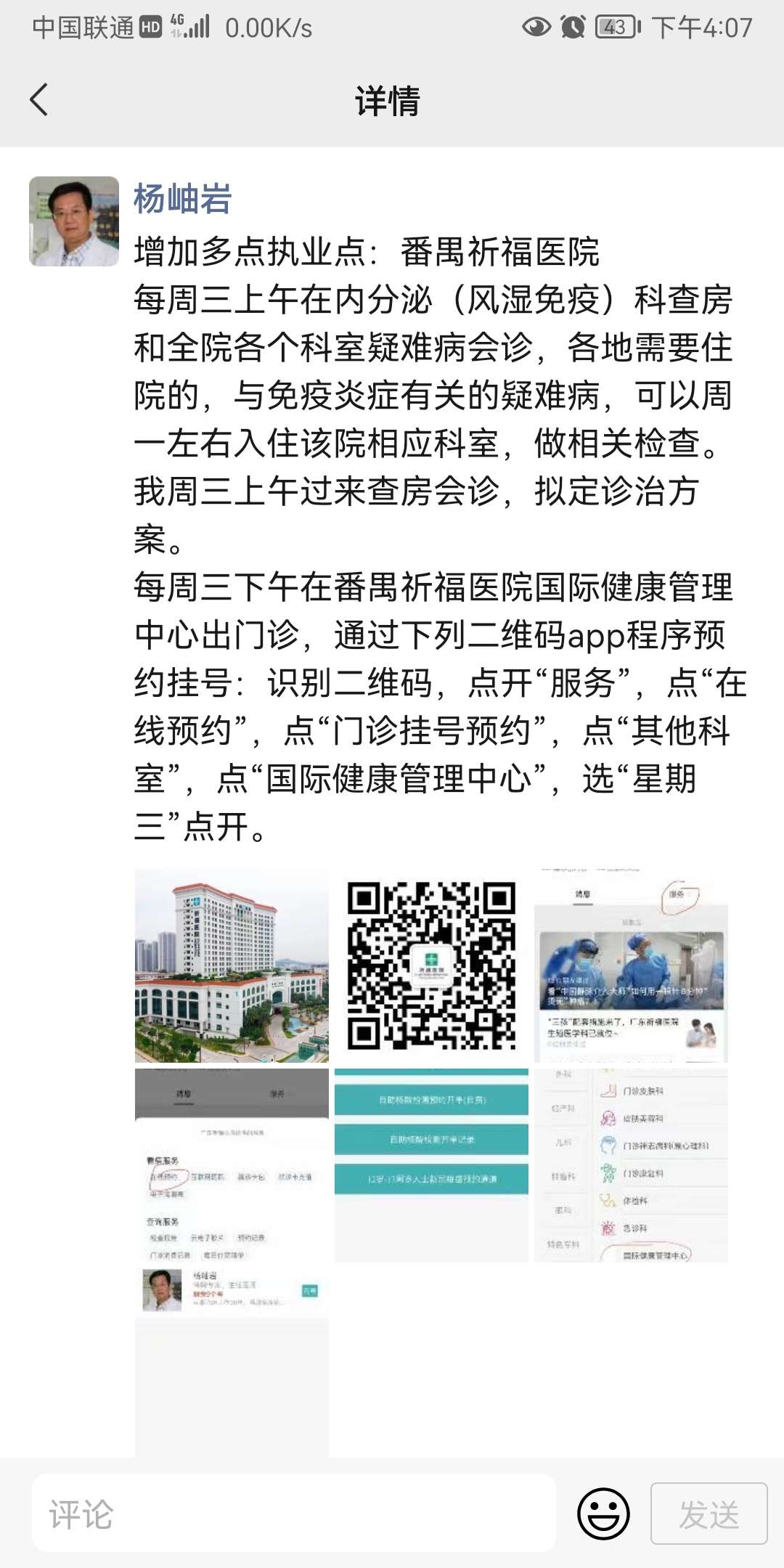
Task: Tap the 评论 comment input field
Action: 293,1514
